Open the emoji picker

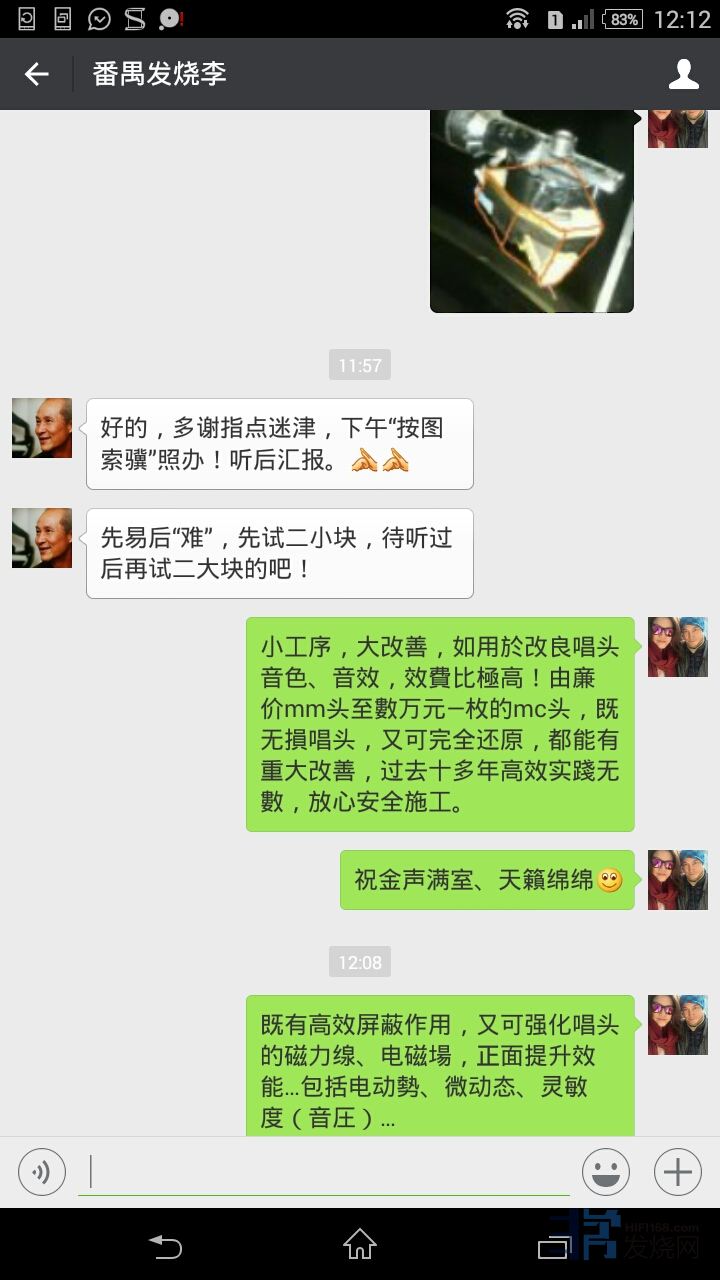[x=606, y=1172]
